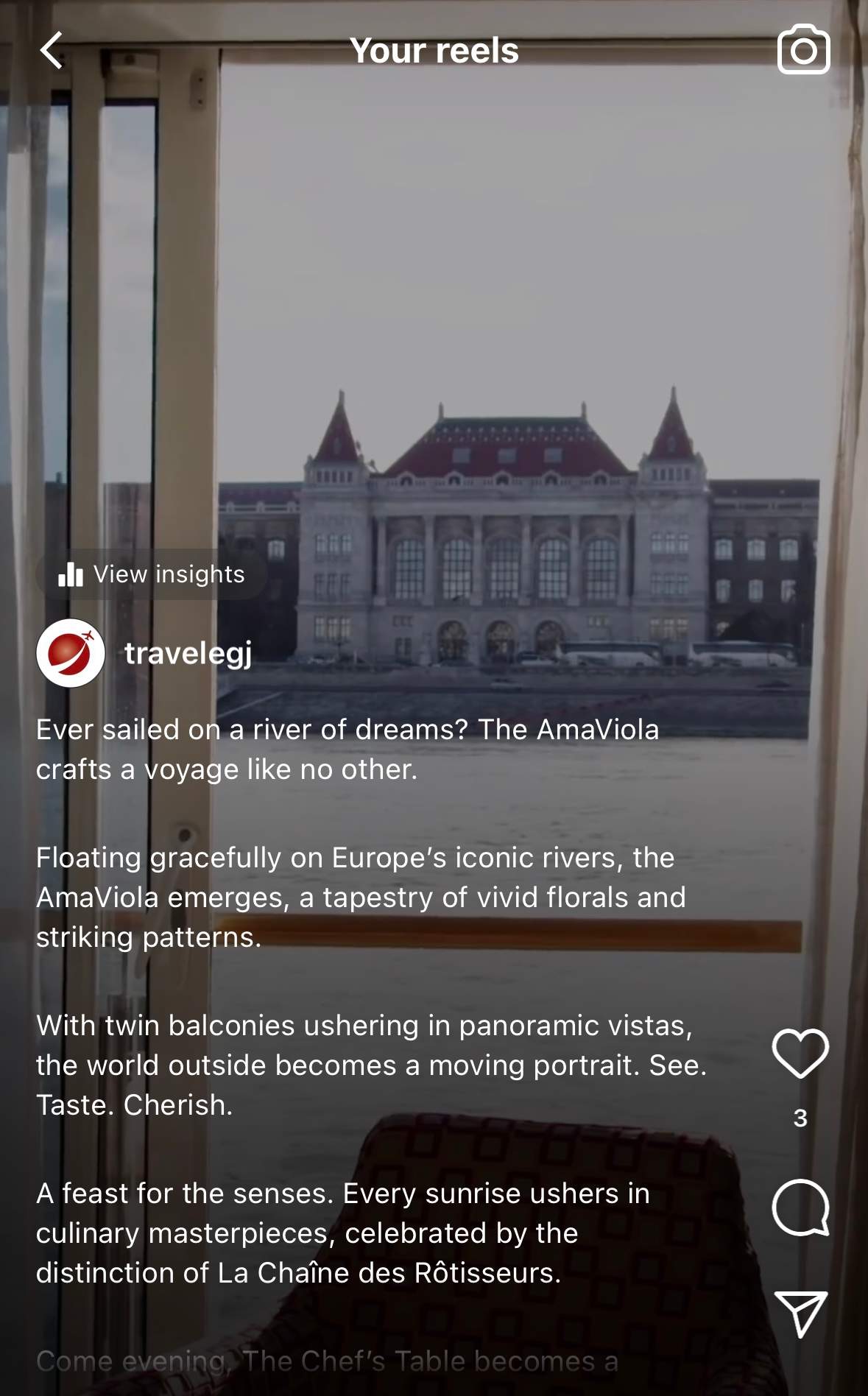
Task: Go back from Your reels
Action: coord(52,51)
